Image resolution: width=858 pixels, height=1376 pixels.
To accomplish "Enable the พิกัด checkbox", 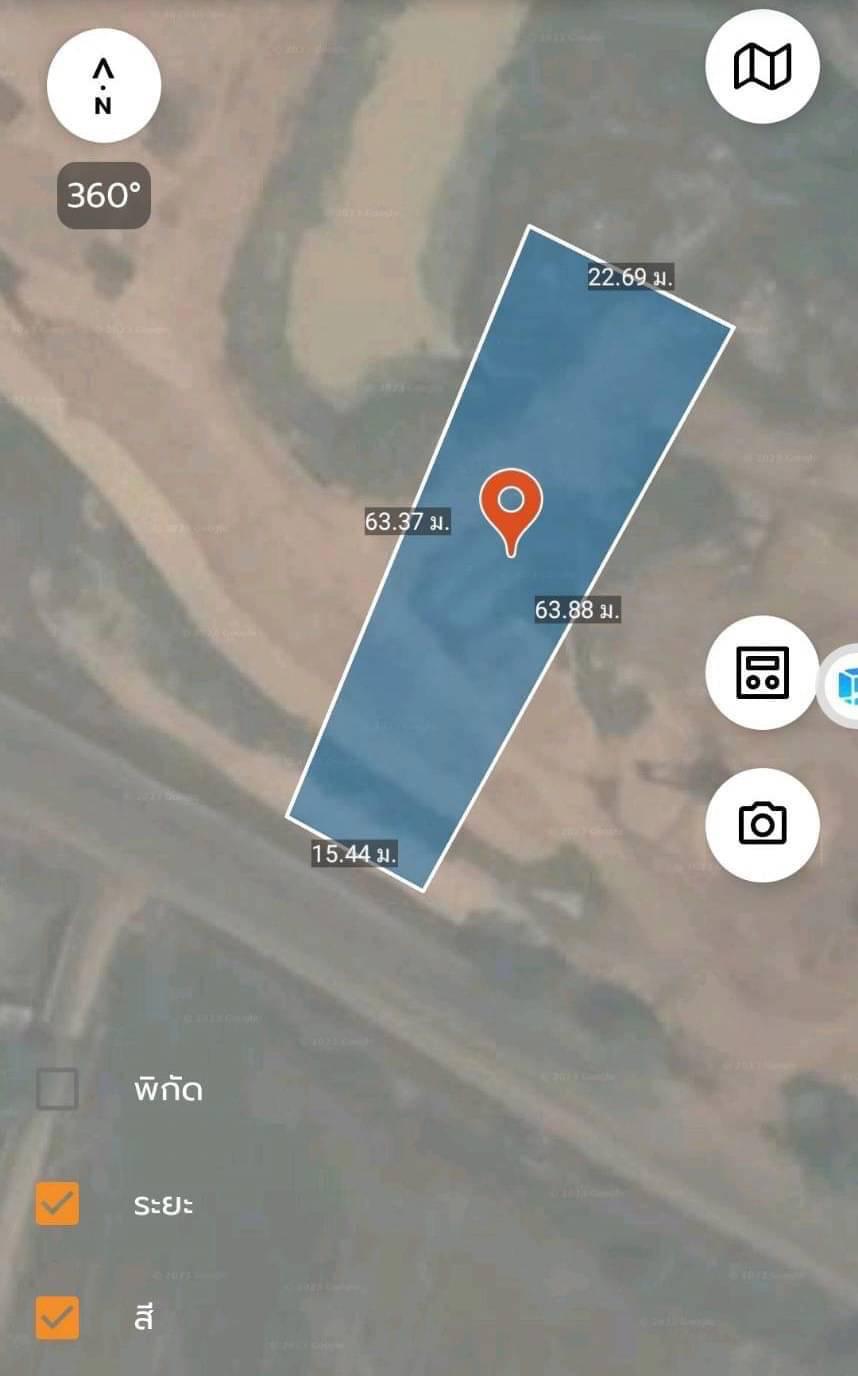I will tap(57, 1089).
